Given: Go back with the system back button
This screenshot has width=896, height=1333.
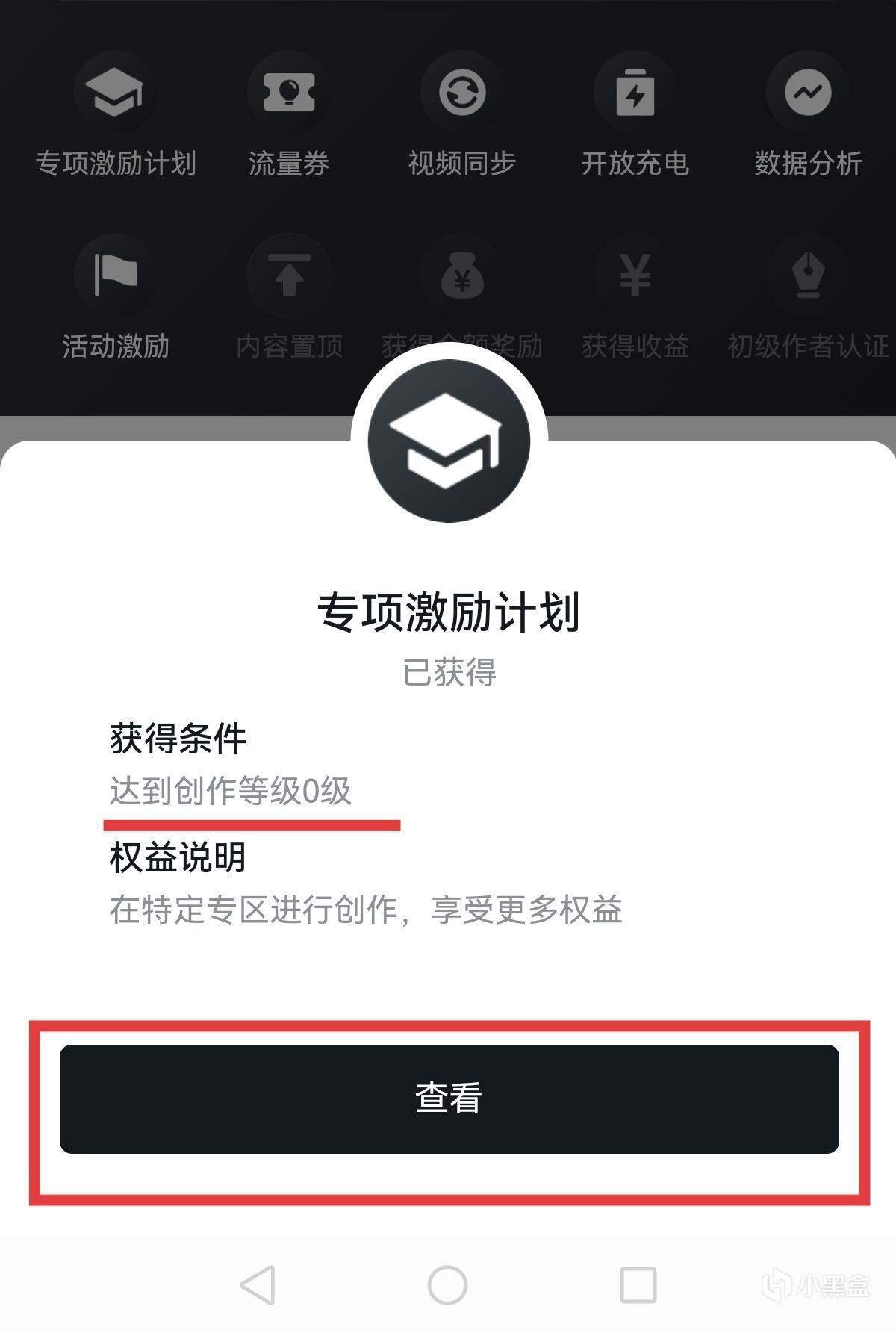Looking at the screenshot, I should (258, 1285).
